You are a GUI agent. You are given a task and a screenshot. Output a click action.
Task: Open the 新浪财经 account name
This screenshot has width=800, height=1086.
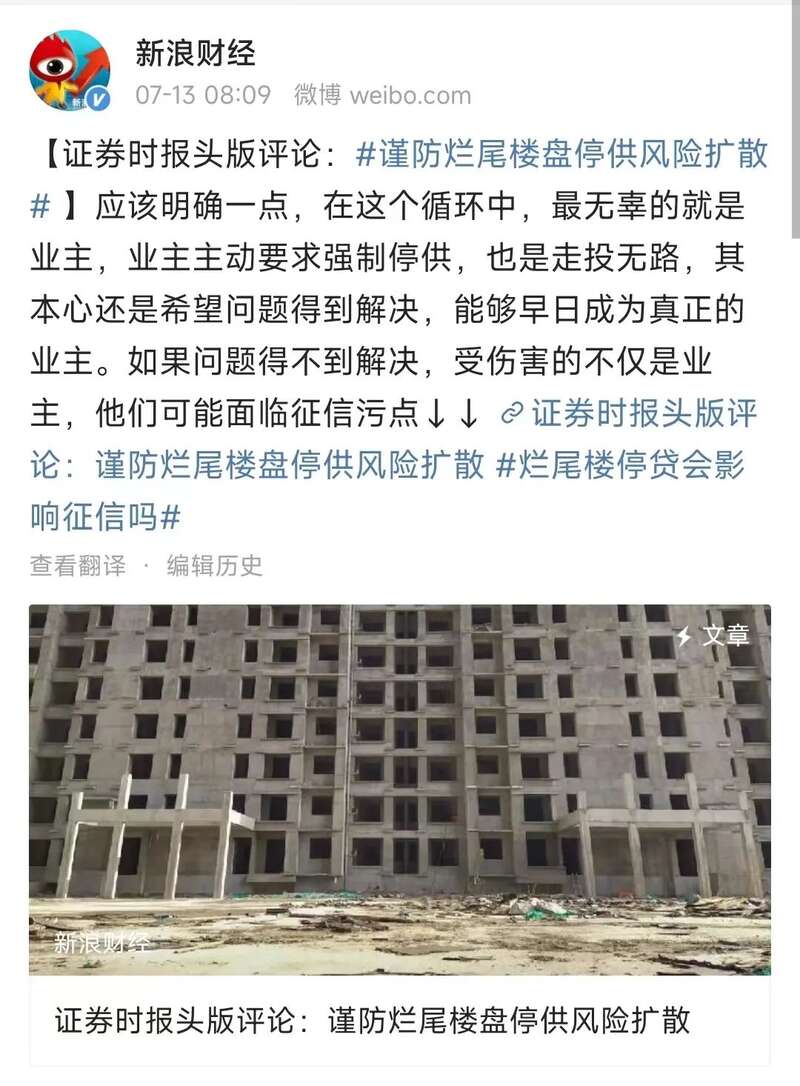click(x=196, y=52)
